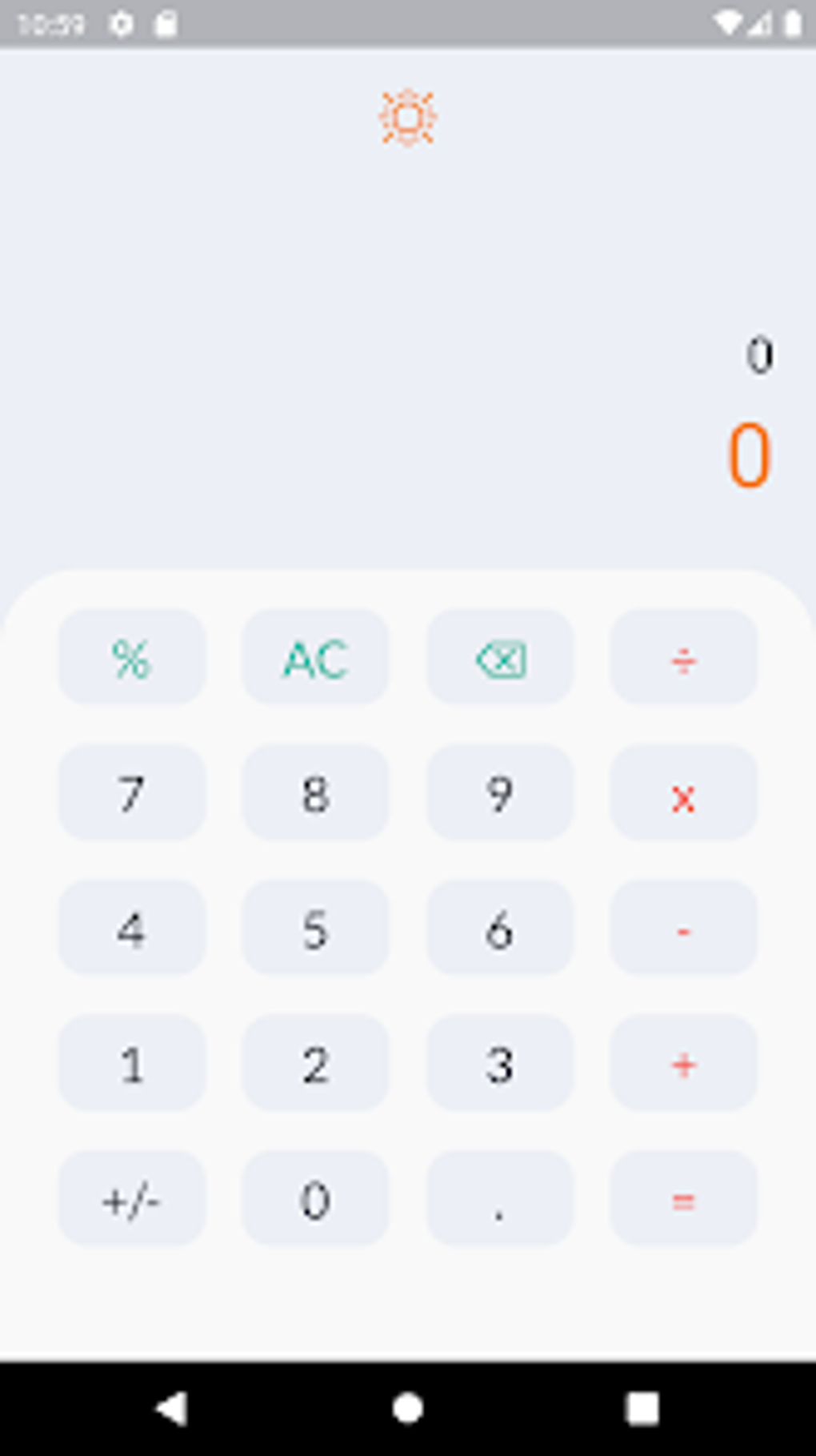
Task: Enter the digit 0
Action: (x=315, y=1198)
